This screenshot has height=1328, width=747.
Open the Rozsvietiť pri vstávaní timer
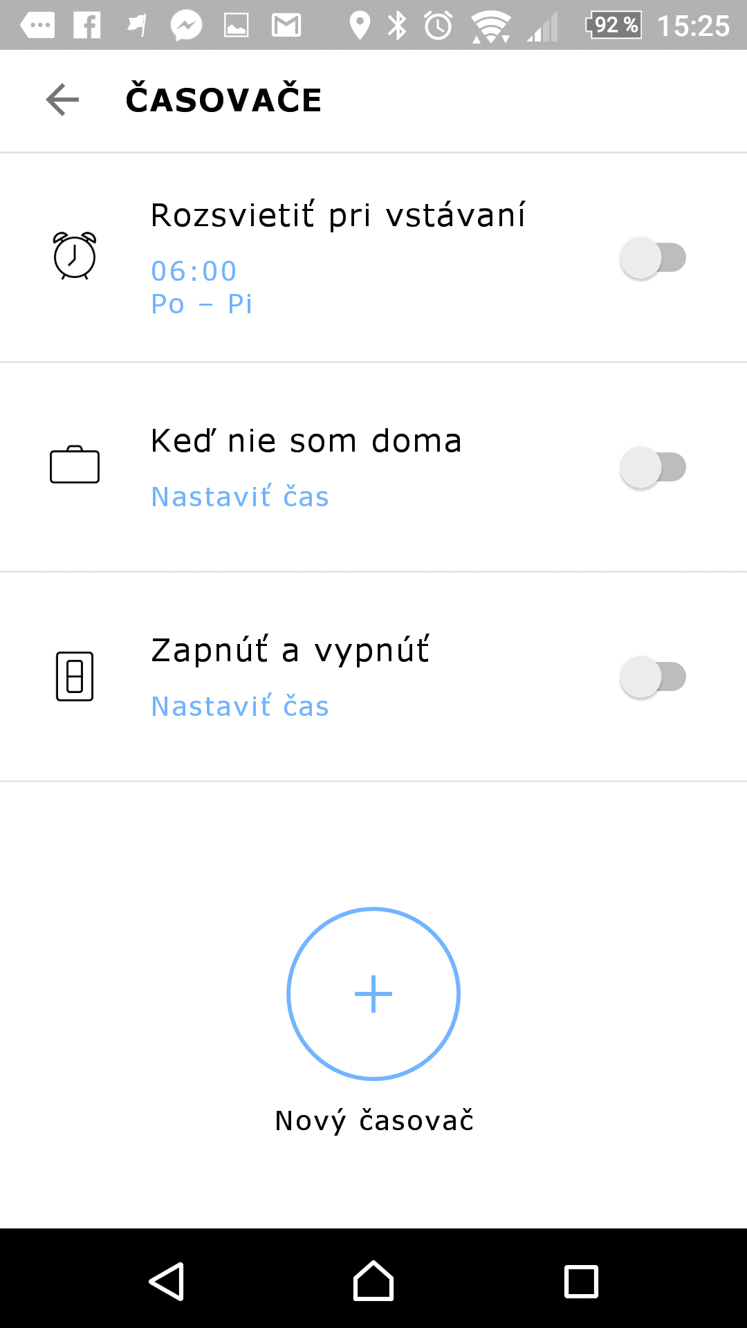click(373, 258)
